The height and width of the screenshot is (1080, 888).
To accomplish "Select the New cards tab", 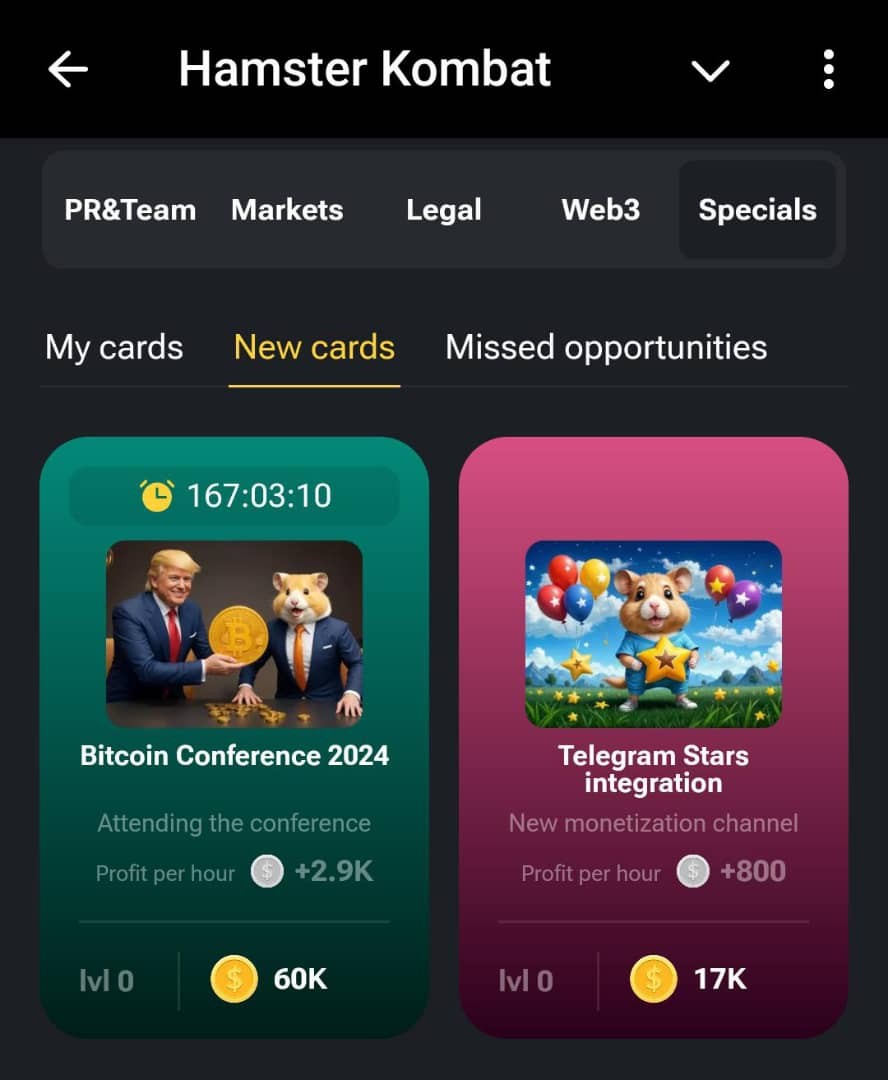I will click(314, 347).
